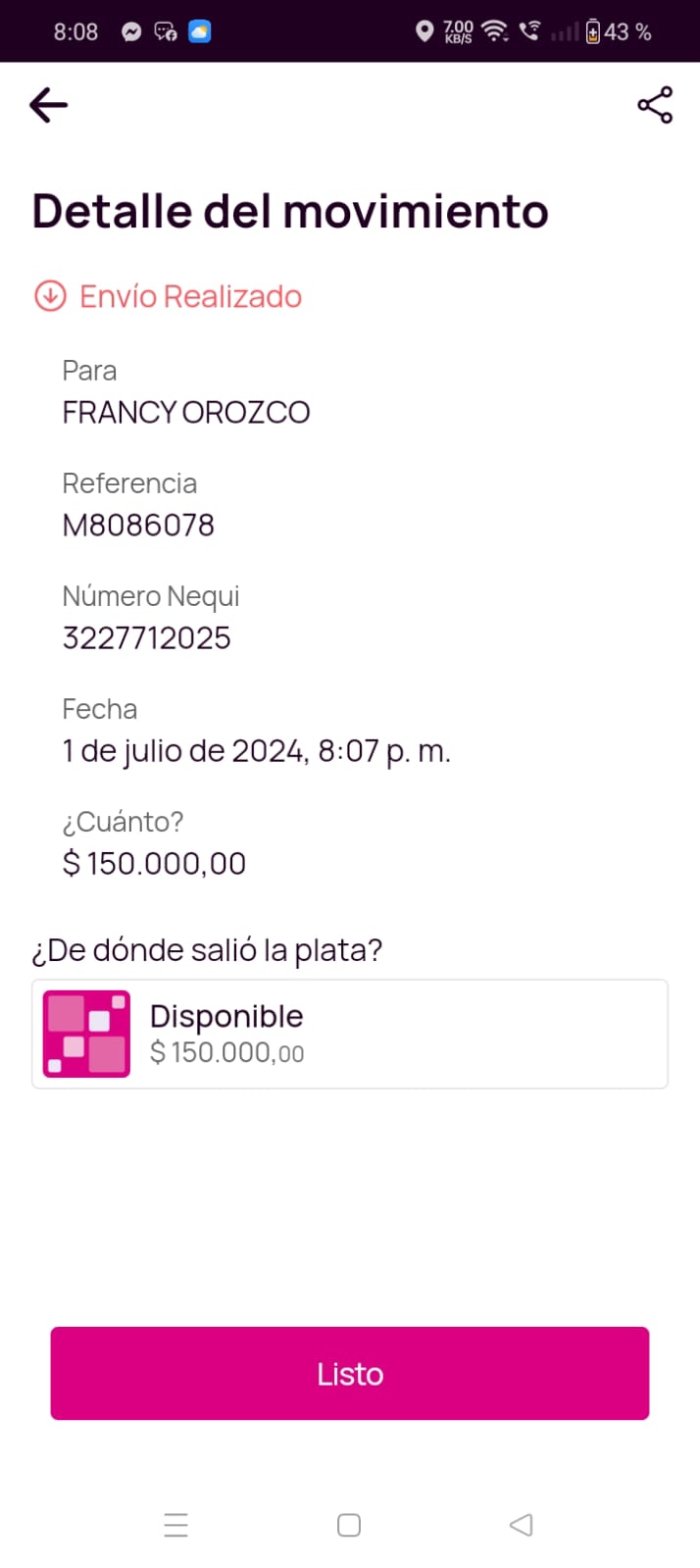Go to the system home screen
The width and height of the screenshot is (700, 1568).
click(x=349, y=1525)
